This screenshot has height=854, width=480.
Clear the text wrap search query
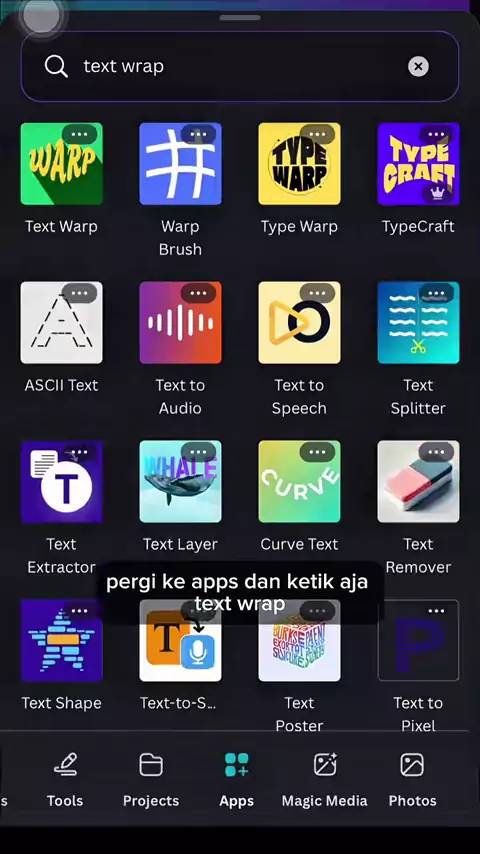click(x=418, y=66)
